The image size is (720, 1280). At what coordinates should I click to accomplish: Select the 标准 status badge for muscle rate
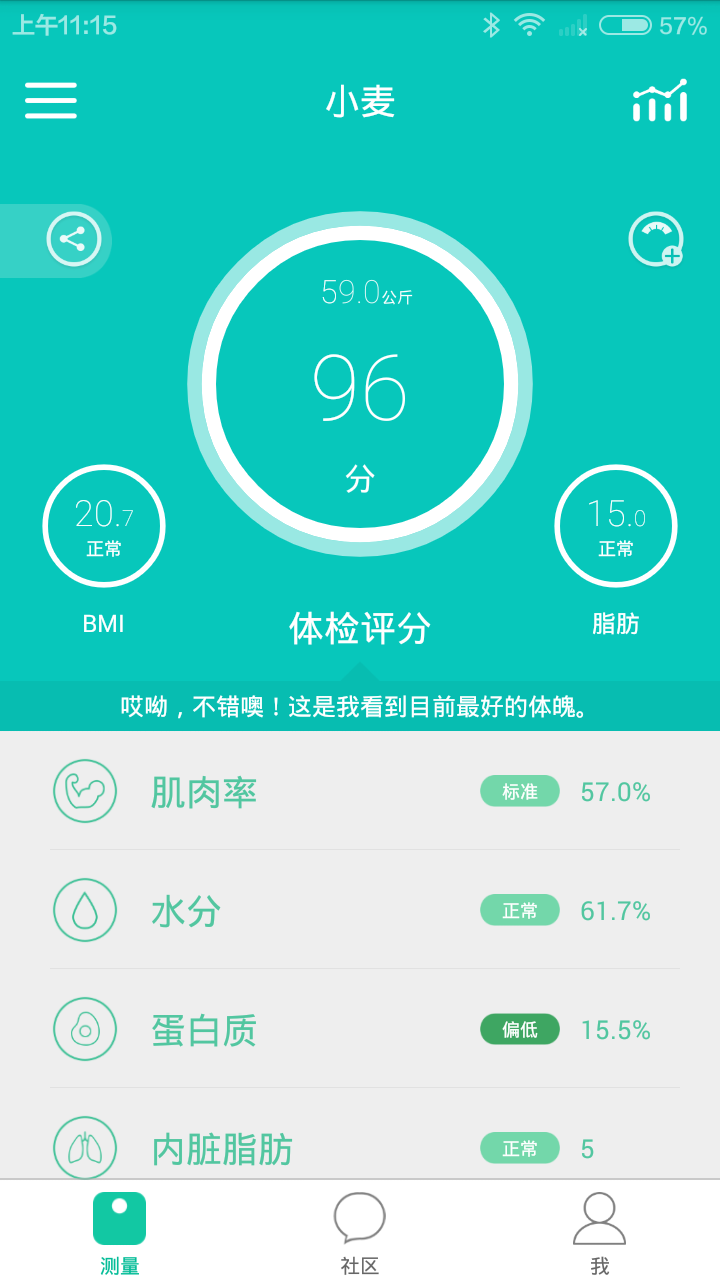pyautogui.click(x=519, y=791)
